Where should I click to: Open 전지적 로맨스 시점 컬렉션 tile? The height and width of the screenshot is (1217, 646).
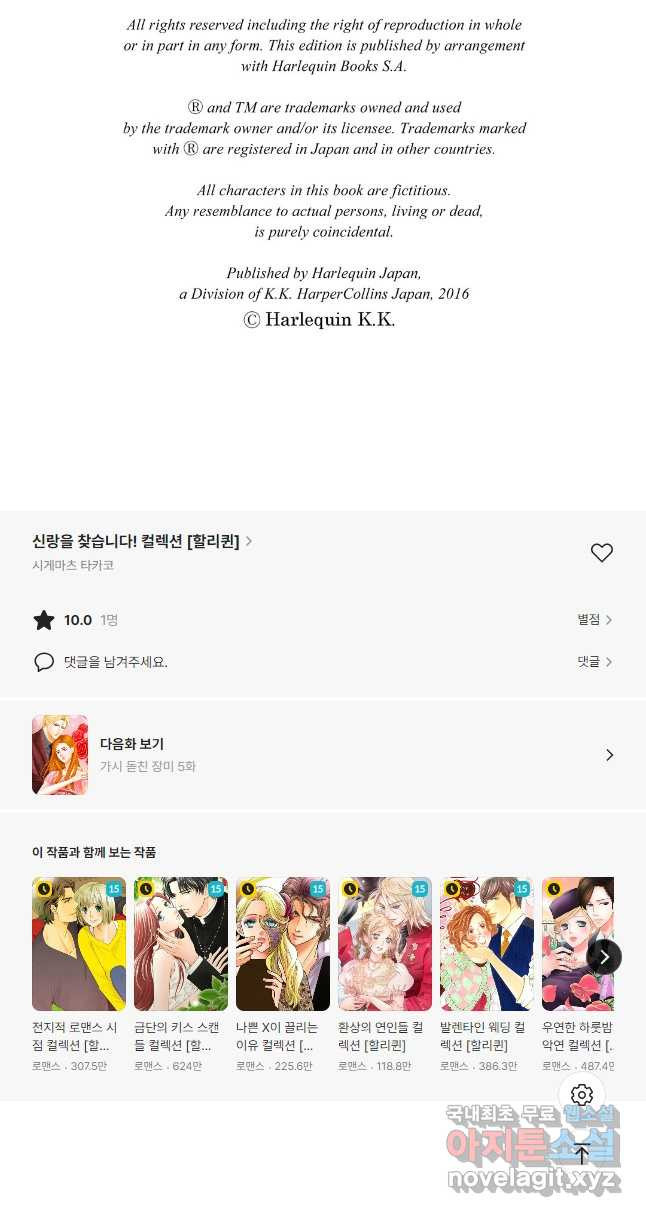click(x=79, y=944)
